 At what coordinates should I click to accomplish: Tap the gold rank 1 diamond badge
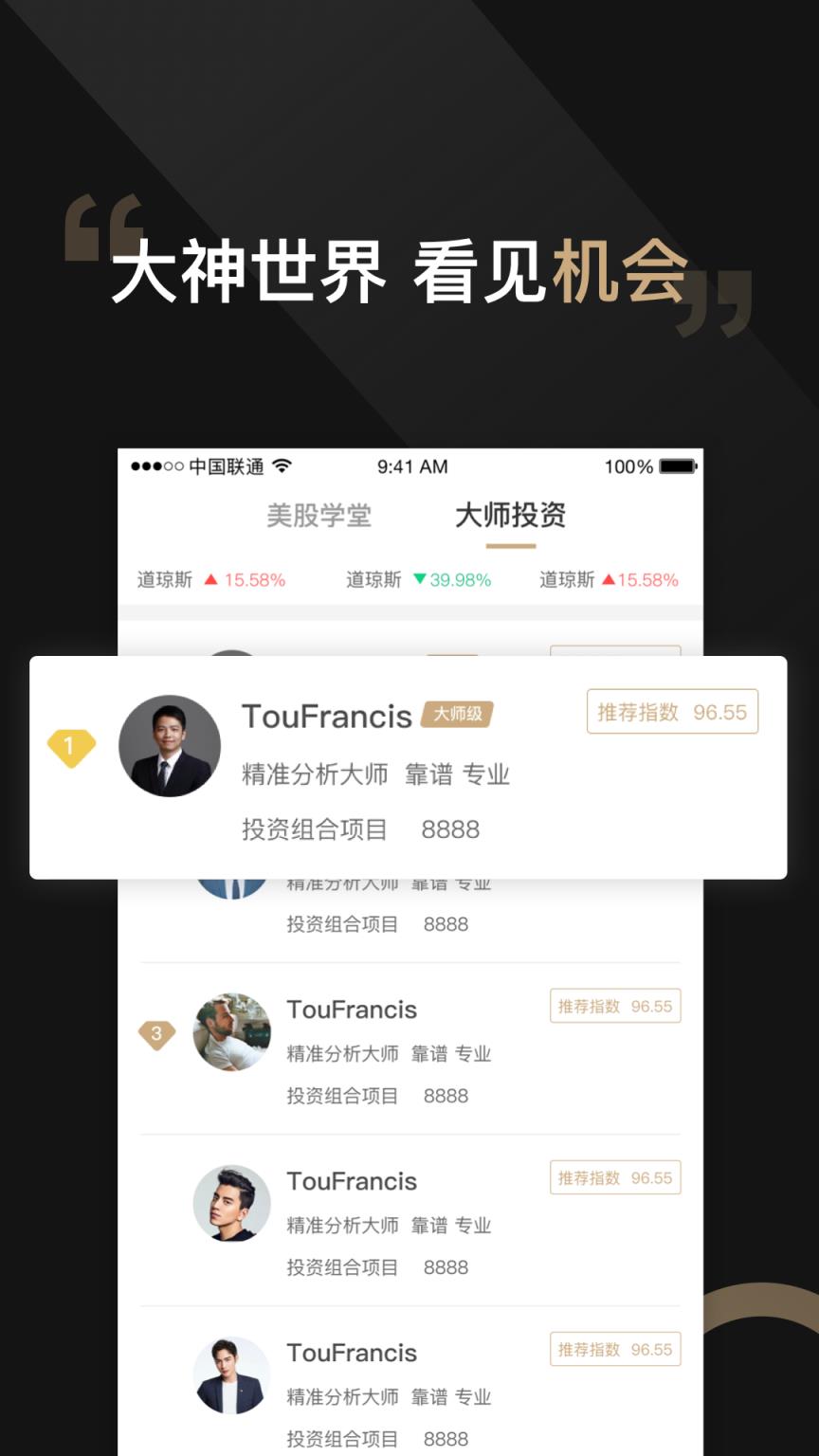71,746
